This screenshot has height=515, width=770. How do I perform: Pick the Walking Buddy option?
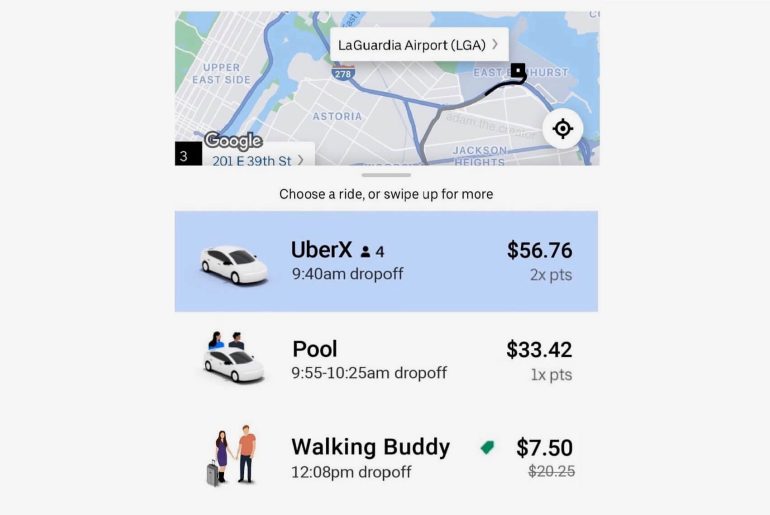point(386,458)
